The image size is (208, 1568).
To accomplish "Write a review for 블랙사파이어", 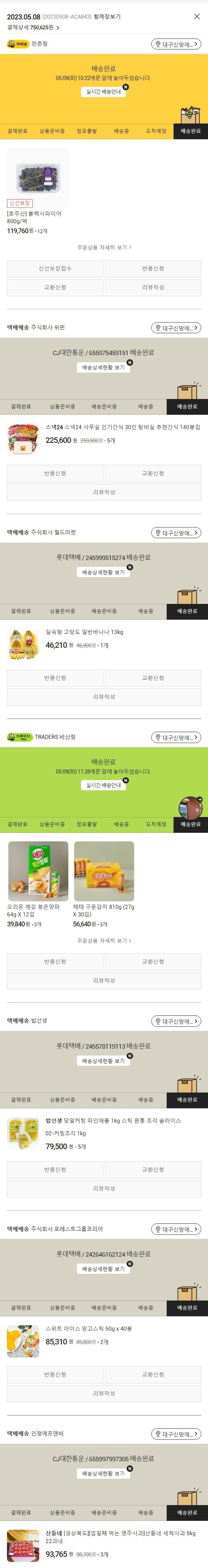I will point(153,287).
